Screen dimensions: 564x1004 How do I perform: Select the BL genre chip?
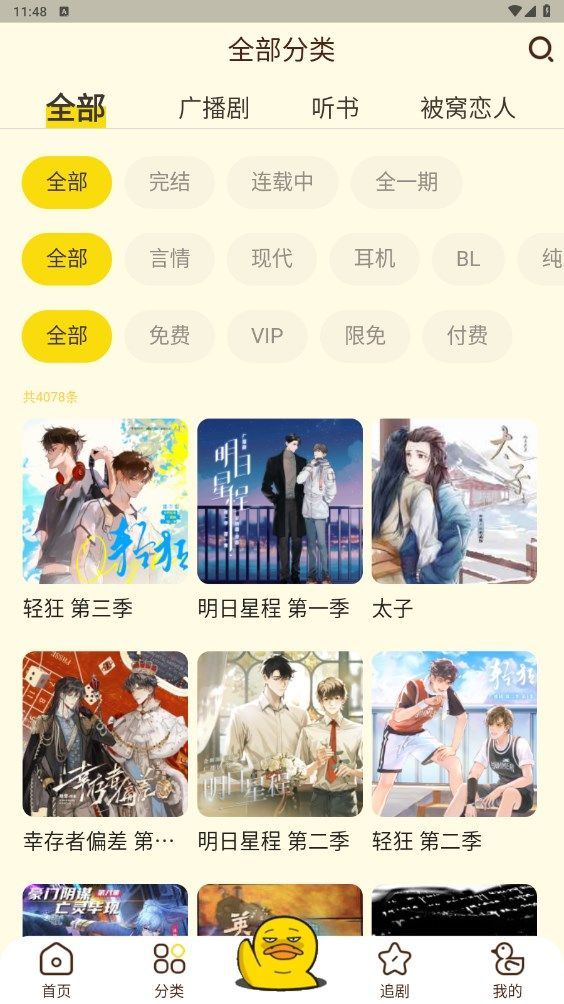click(468, 259)
